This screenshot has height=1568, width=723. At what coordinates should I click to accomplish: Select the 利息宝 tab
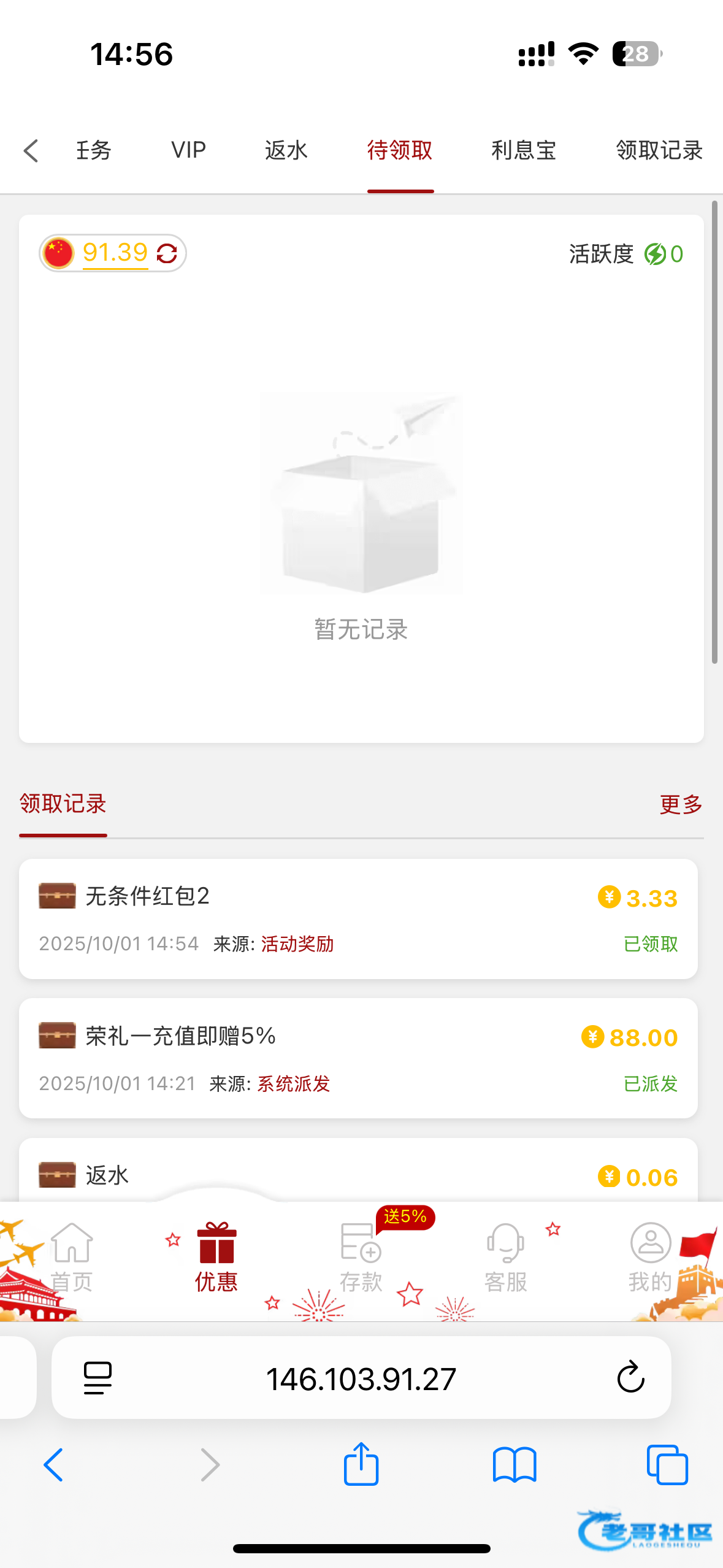(523, 150)
